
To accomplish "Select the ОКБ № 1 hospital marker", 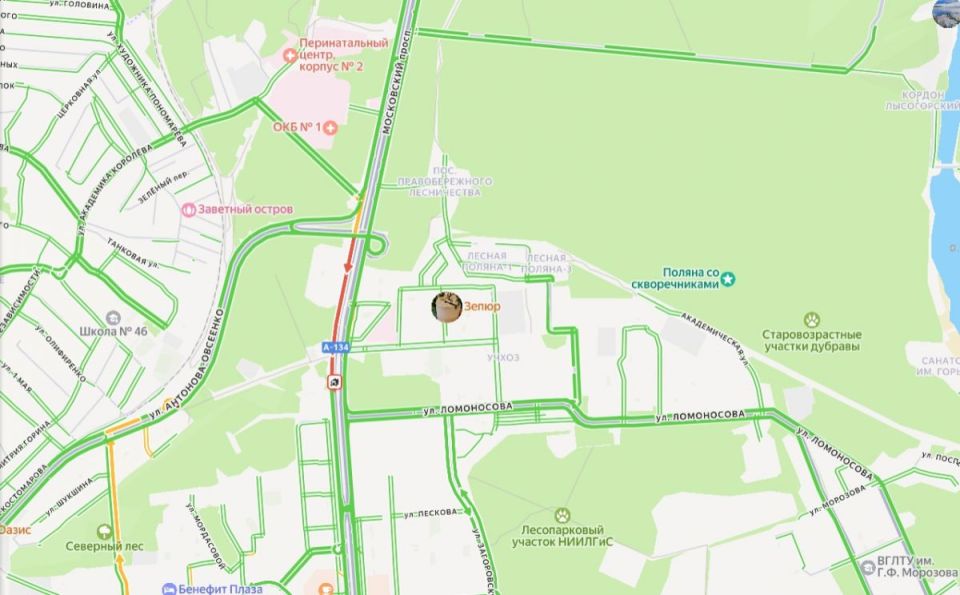I will coord(330,127).
